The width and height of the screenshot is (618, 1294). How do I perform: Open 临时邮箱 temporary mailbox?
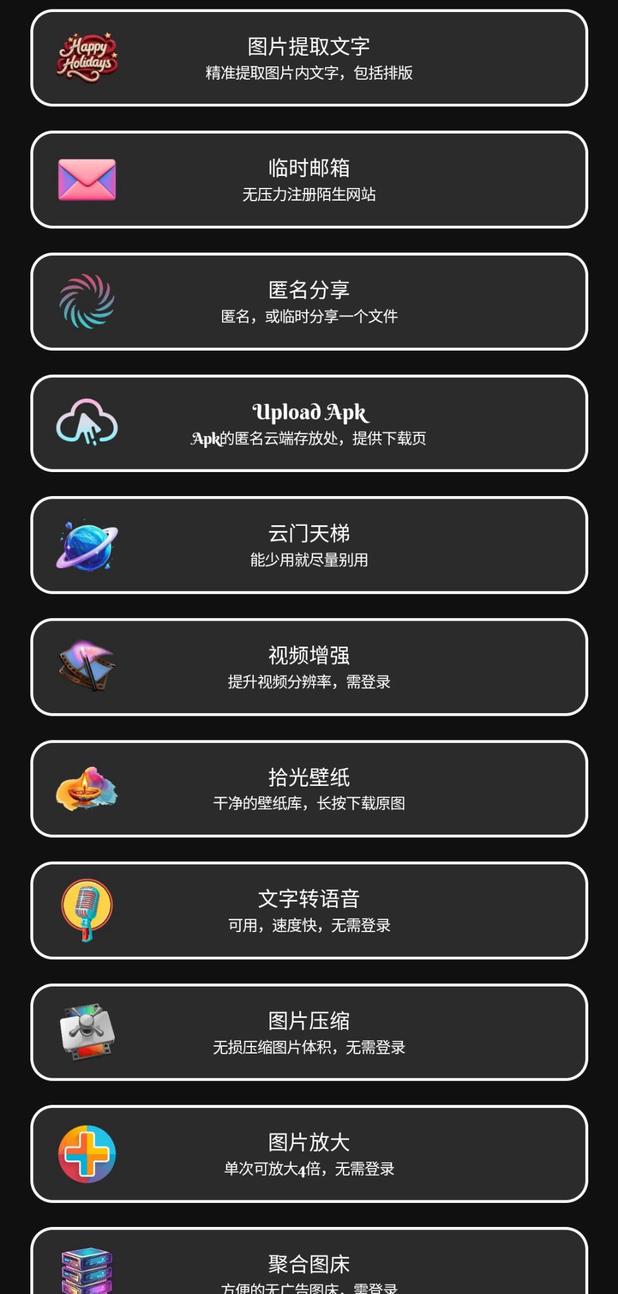309,180
